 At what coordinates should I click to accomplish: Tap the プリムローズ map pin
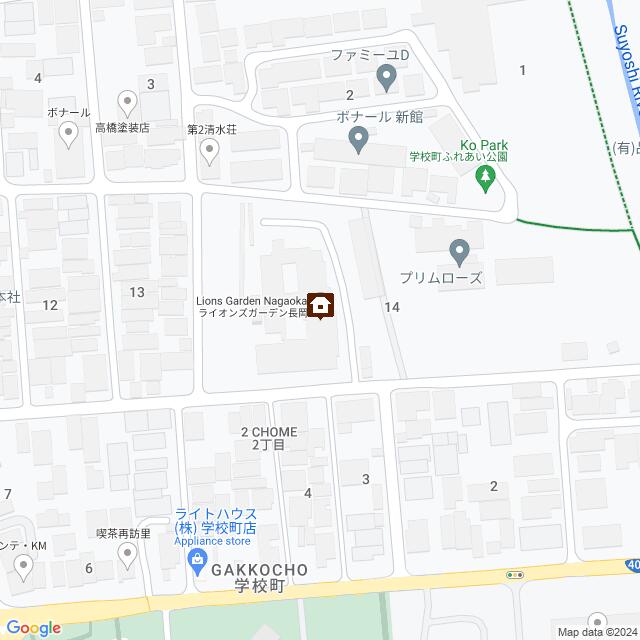point(459,250)
